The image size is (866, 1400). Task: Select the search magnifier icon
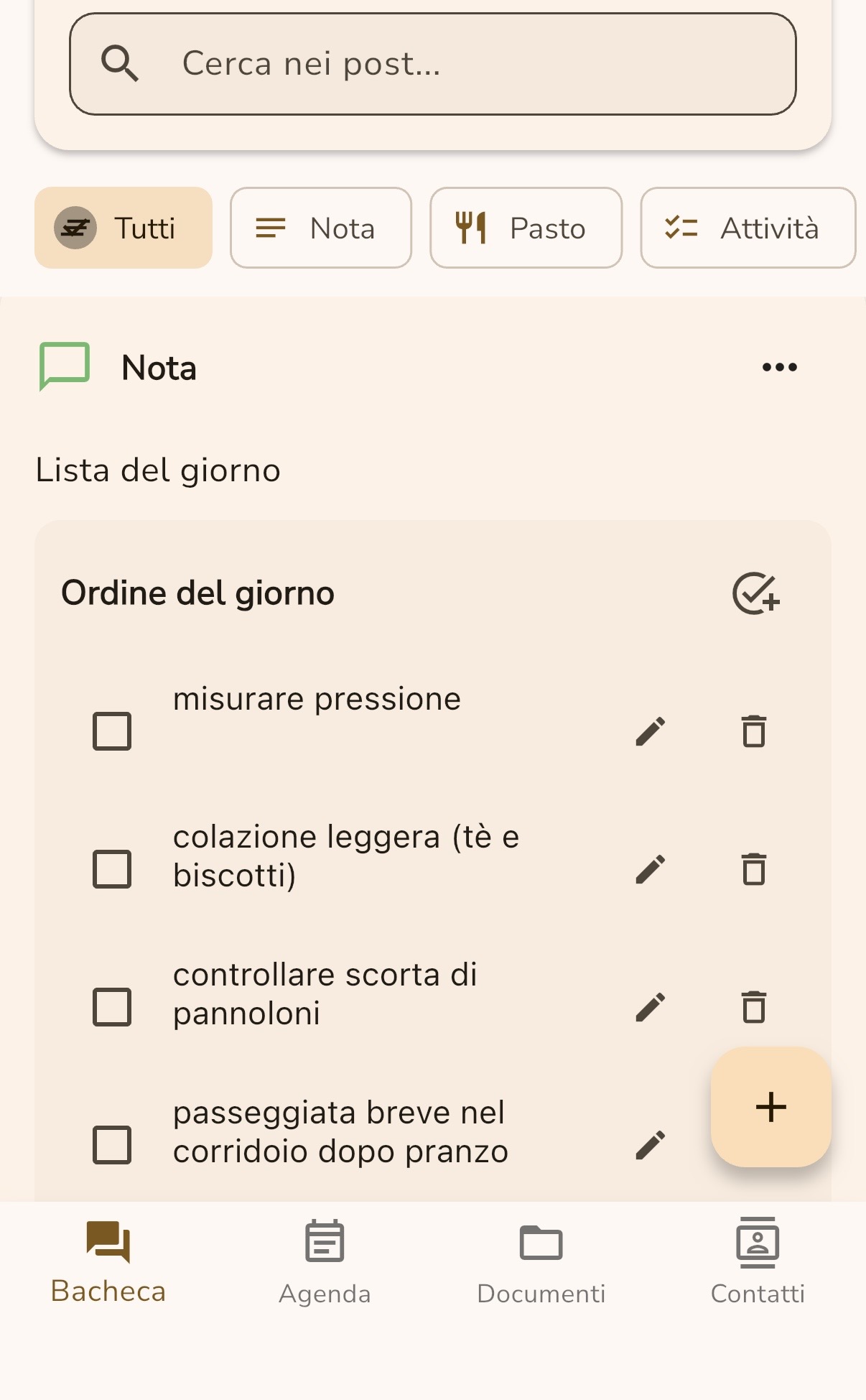[121, 63]
